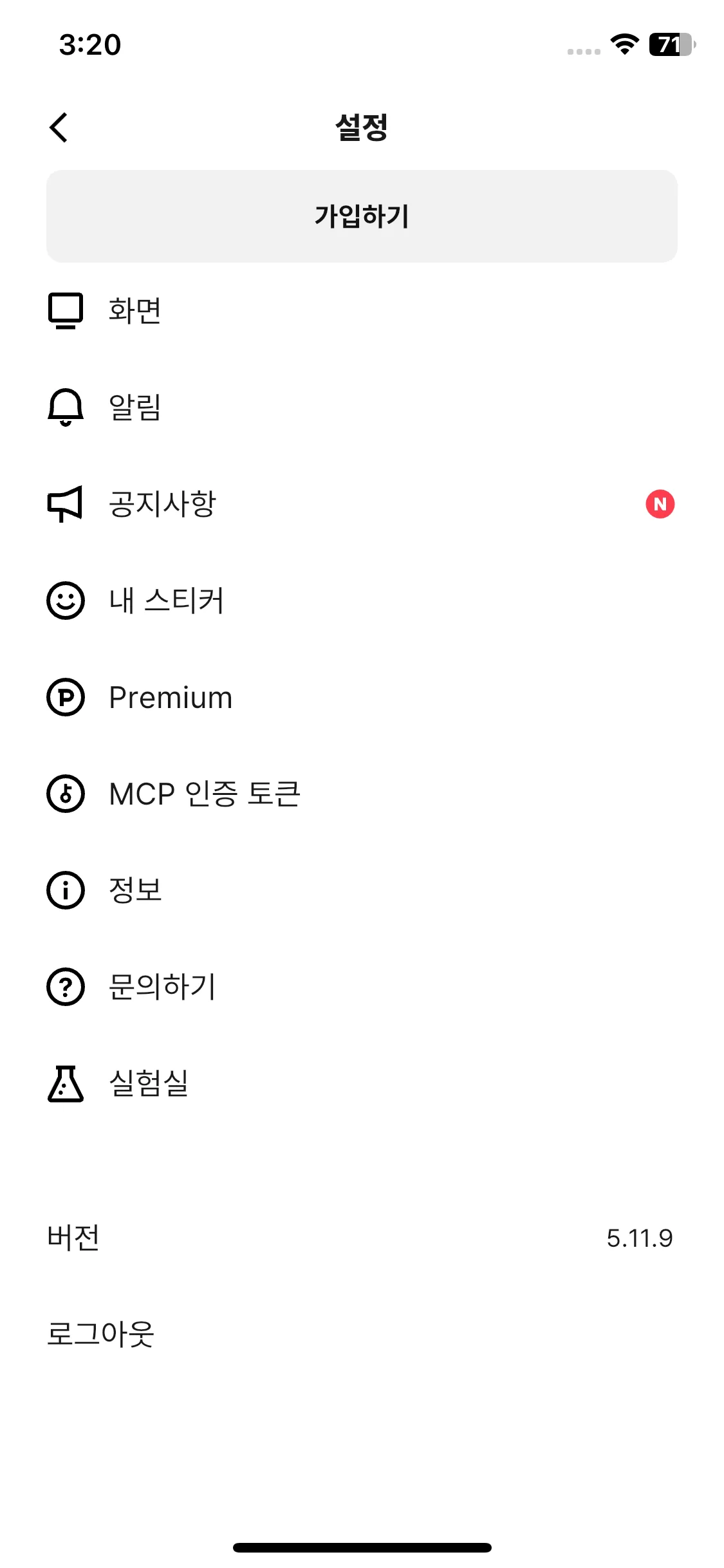
Task: Open the Premium menu
Action: pos(171,697)
